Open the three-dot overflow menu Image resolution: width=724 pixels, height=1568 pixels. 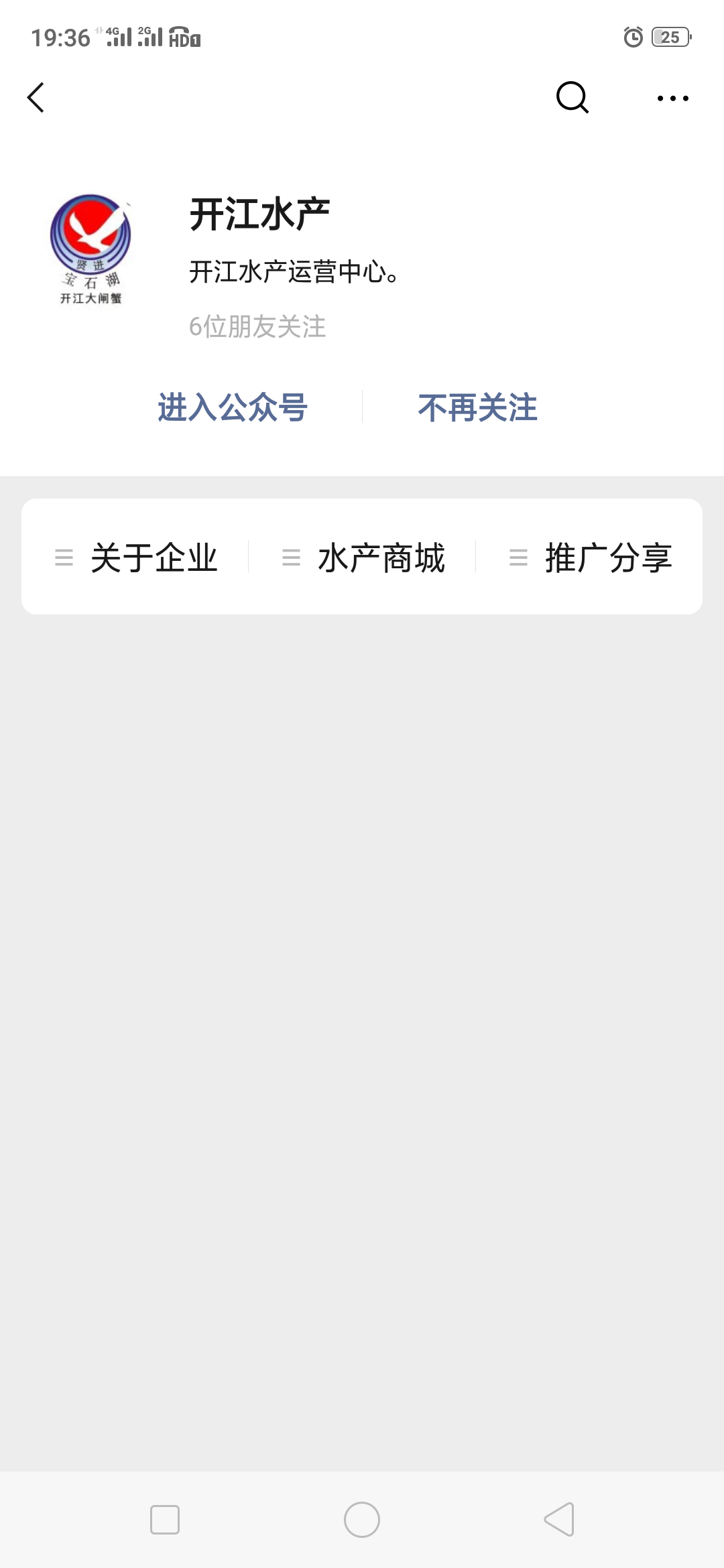pos(672,99)
